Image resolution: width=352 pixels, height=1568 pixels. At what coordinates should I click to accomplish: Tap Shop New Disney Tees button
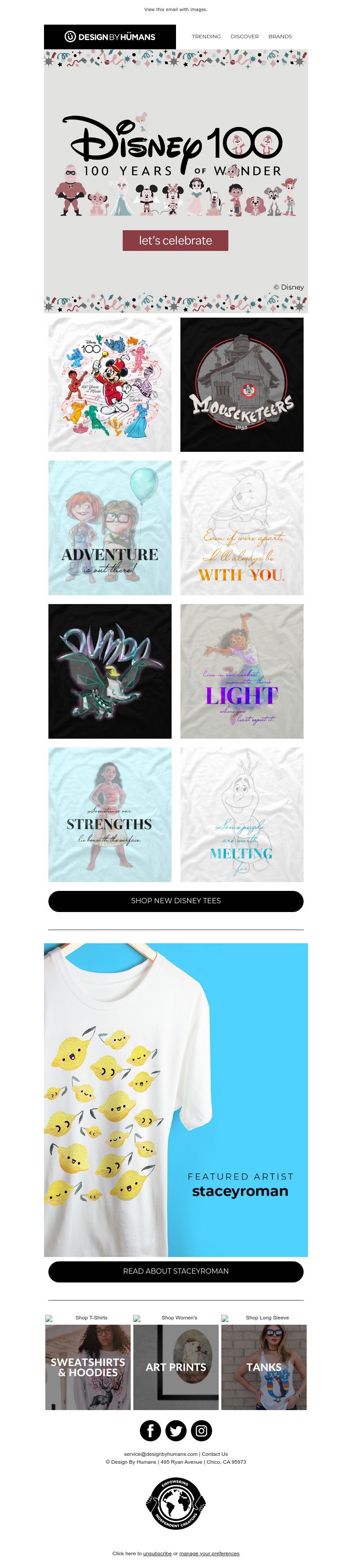point(176,901)
